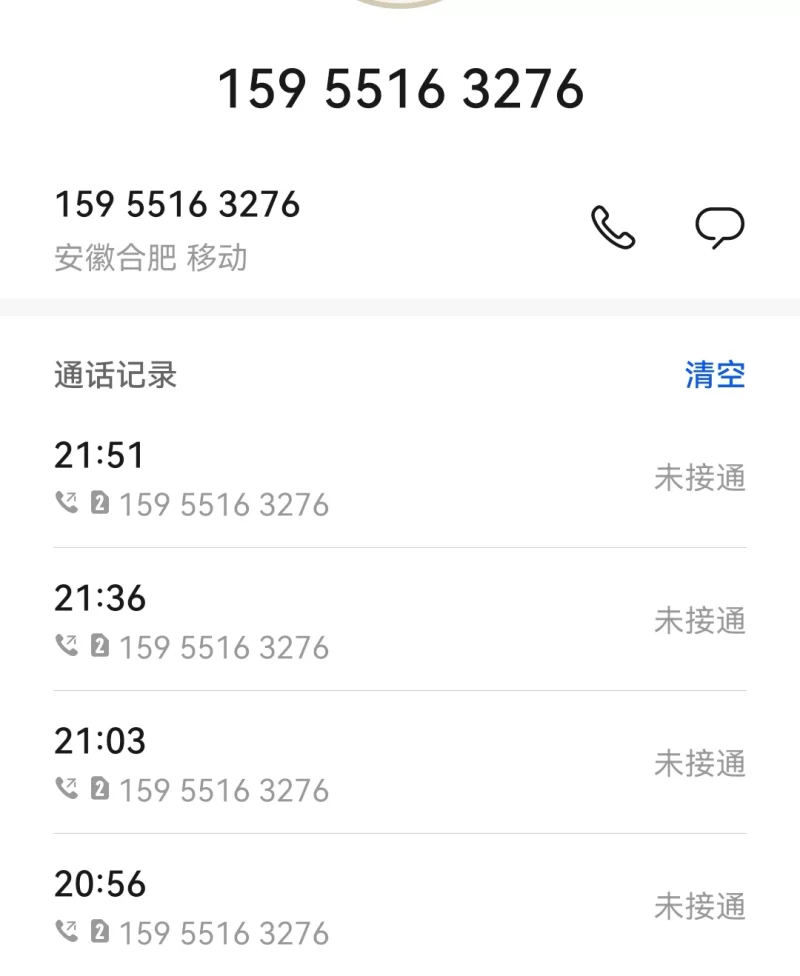Send a message via speech bubble icon
Image resolution: width=800 pixels, height=976 pixels.
click(720, 228)
